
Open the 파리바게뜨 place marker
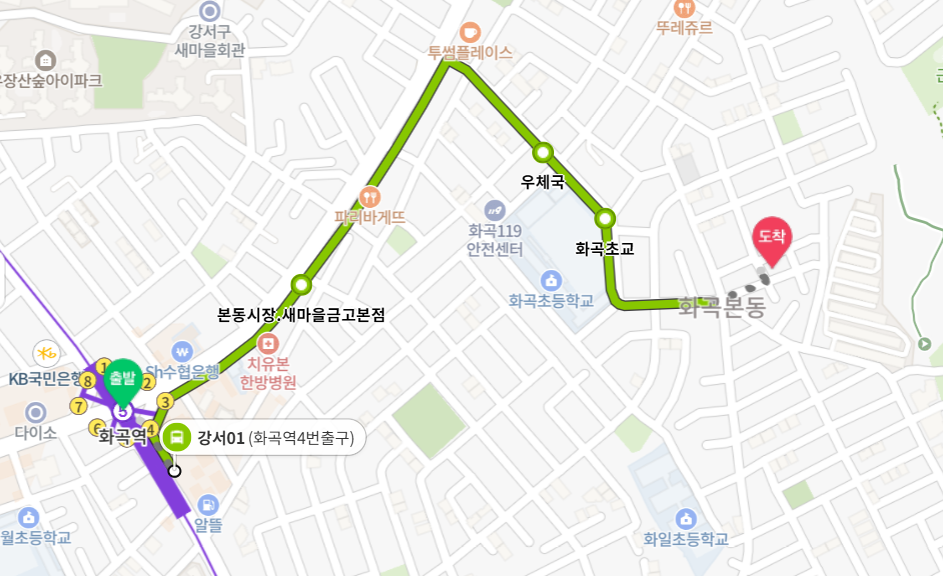coord(370,197)
